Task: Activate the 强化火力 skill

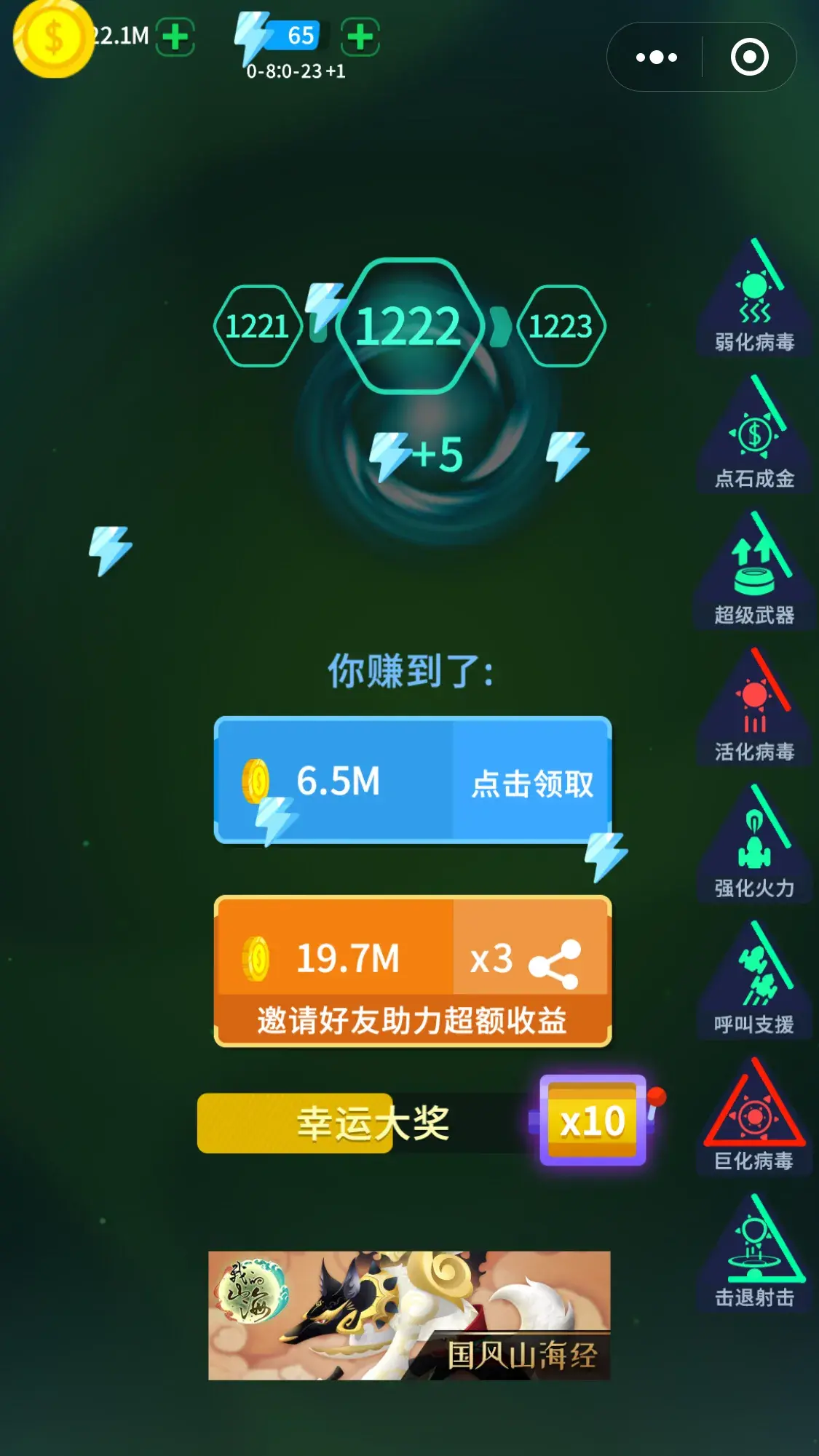Action: [754, 846]
